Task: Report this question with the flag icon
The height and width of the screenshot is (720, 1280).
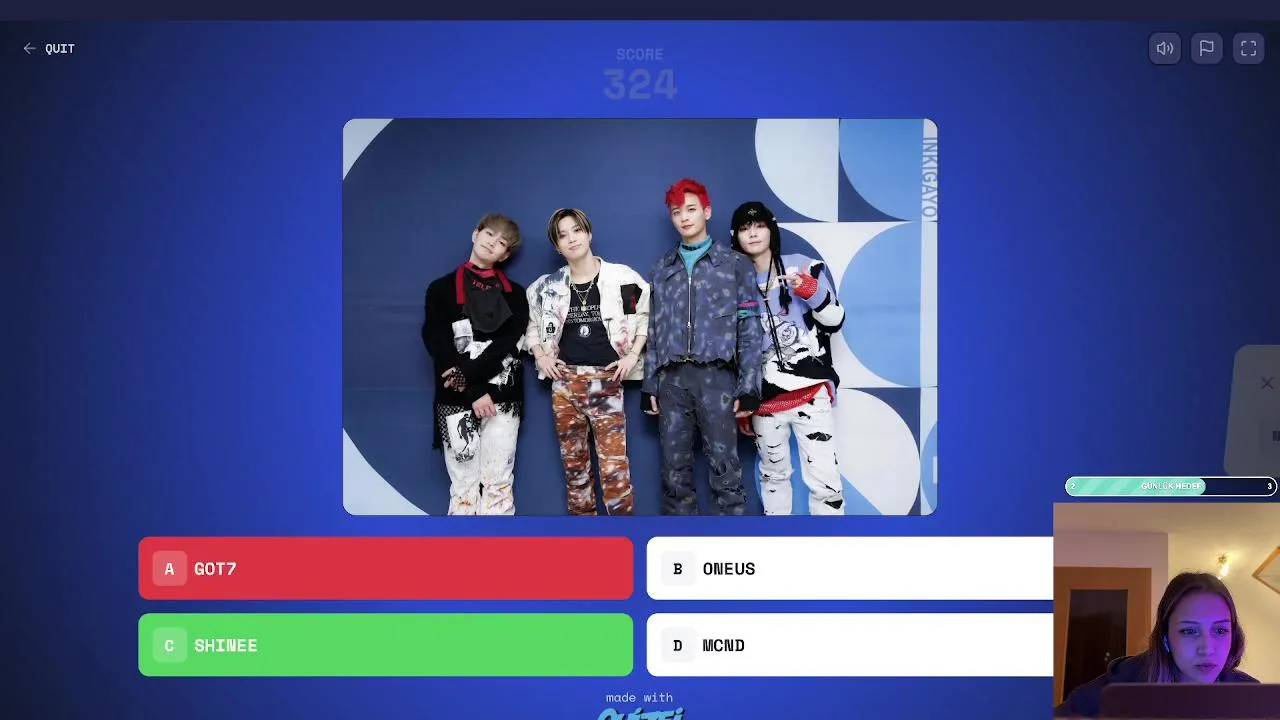Action: 1207,48
